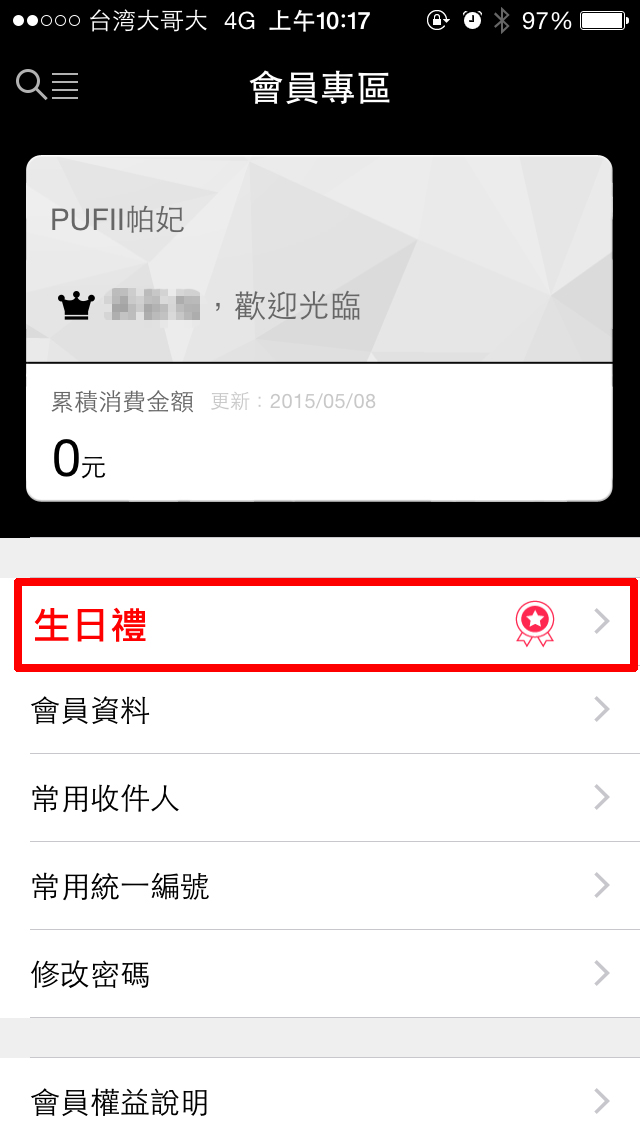This screenshot has width=640, height=1136.
Task: Go to 修改密碼 change password
Action: pos(320,973)
